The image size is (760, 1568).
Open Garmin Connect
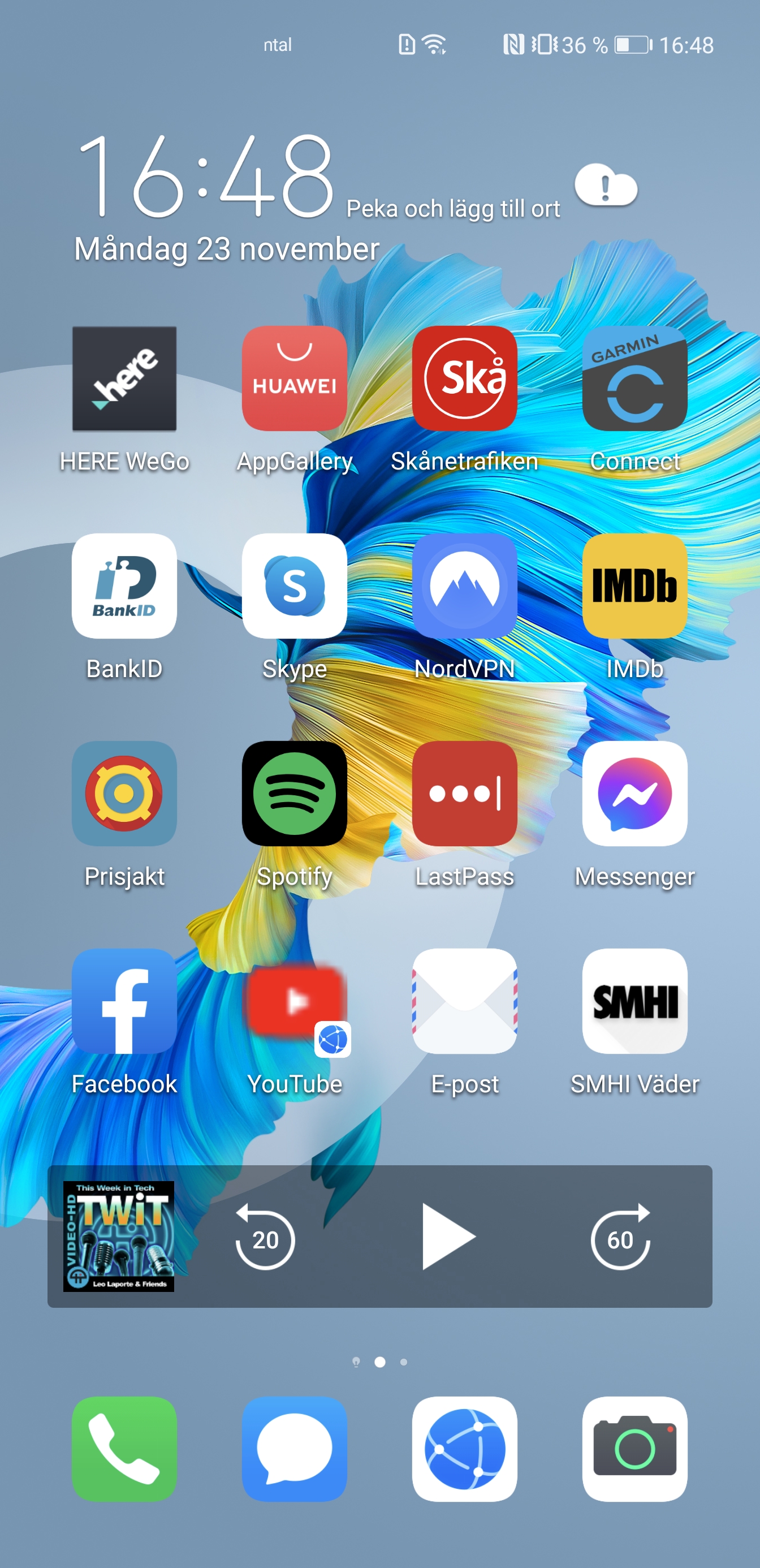coord(634,378)
